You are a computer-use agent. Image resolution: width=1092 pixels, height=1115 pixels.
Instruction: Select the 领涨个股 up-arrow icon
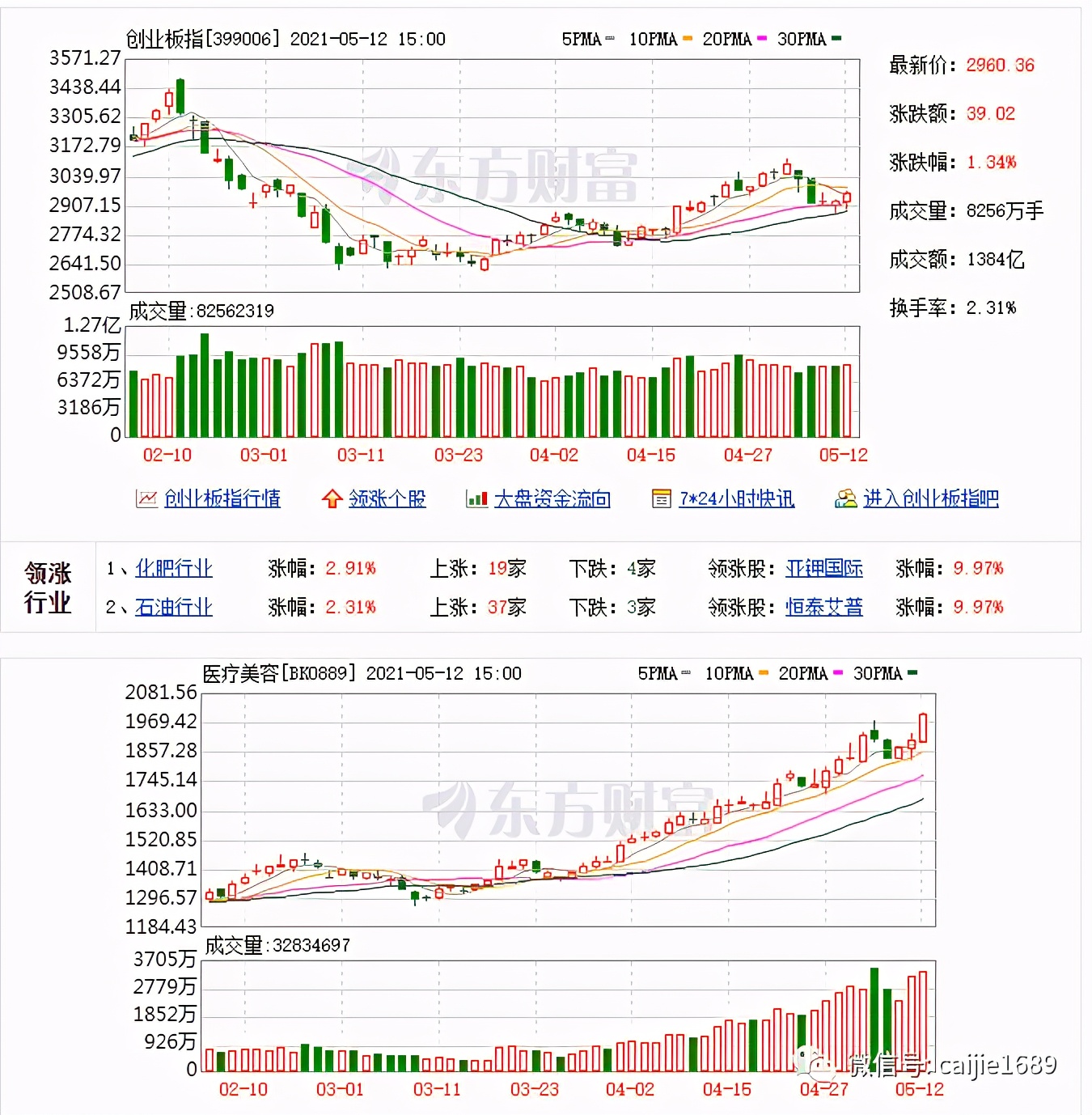coord(332,498)
